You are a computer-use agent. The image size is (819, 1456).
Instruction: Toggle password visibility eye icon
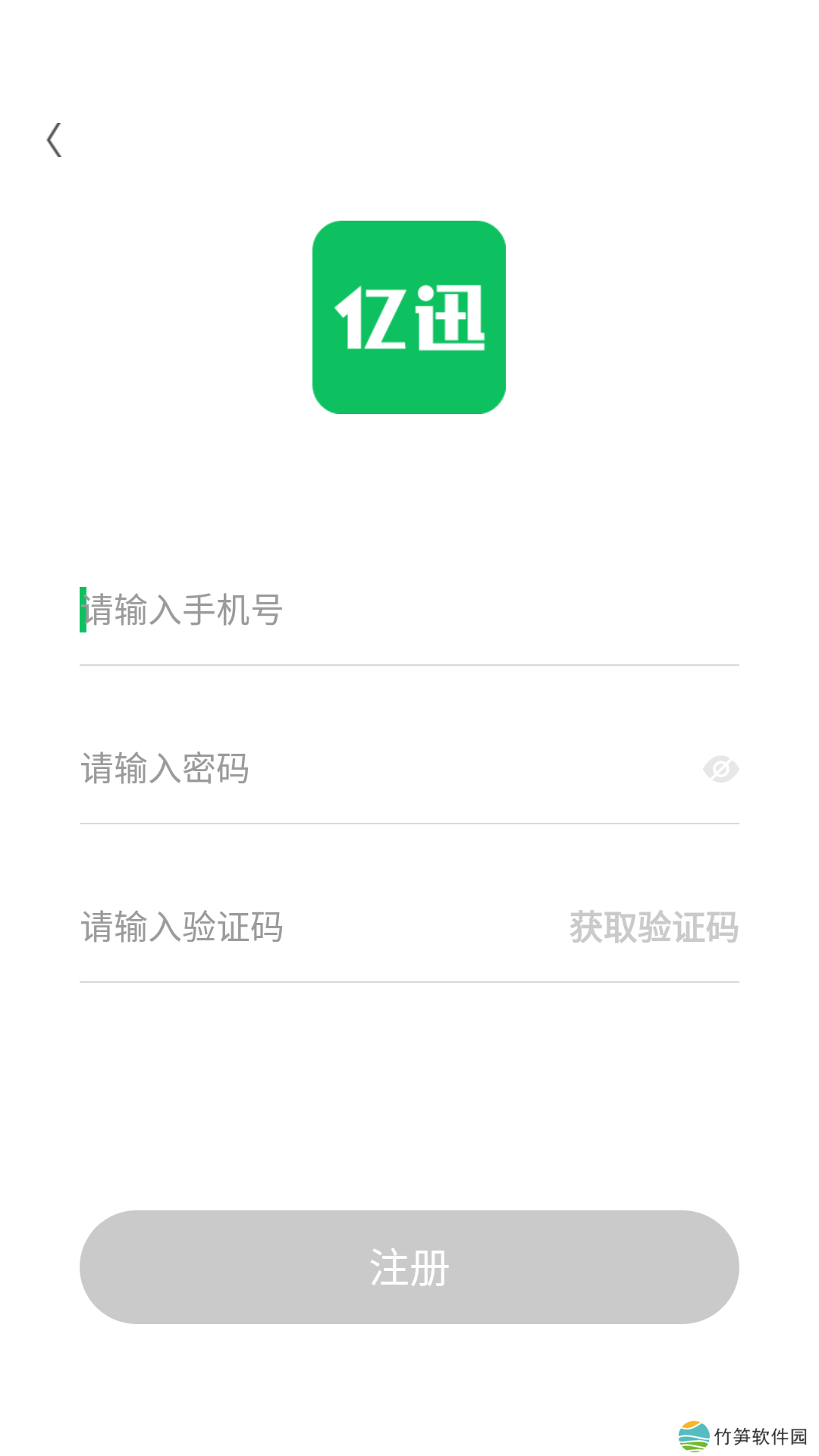coord(720,769)
